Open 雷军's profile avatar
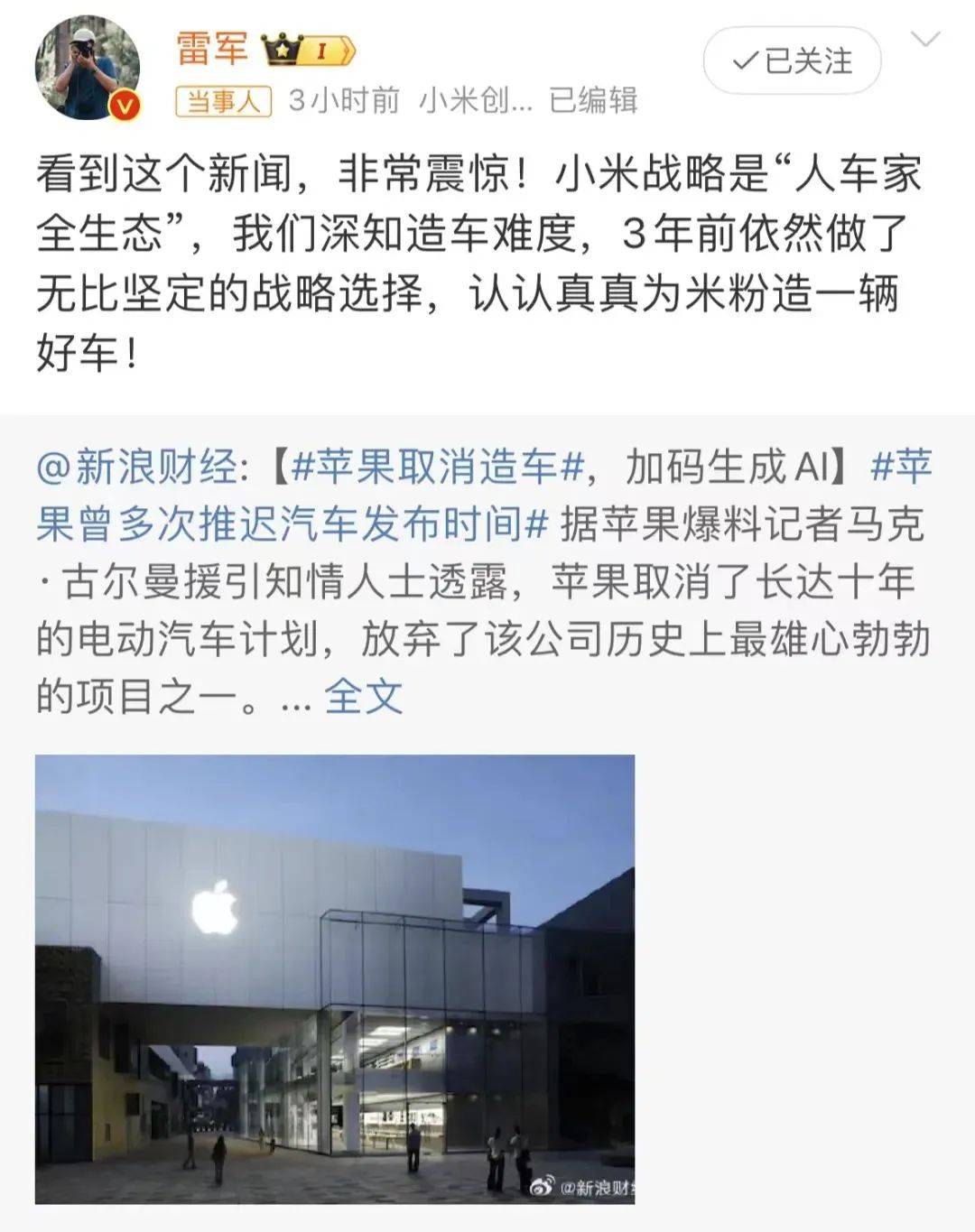 [x=88, y=67]
